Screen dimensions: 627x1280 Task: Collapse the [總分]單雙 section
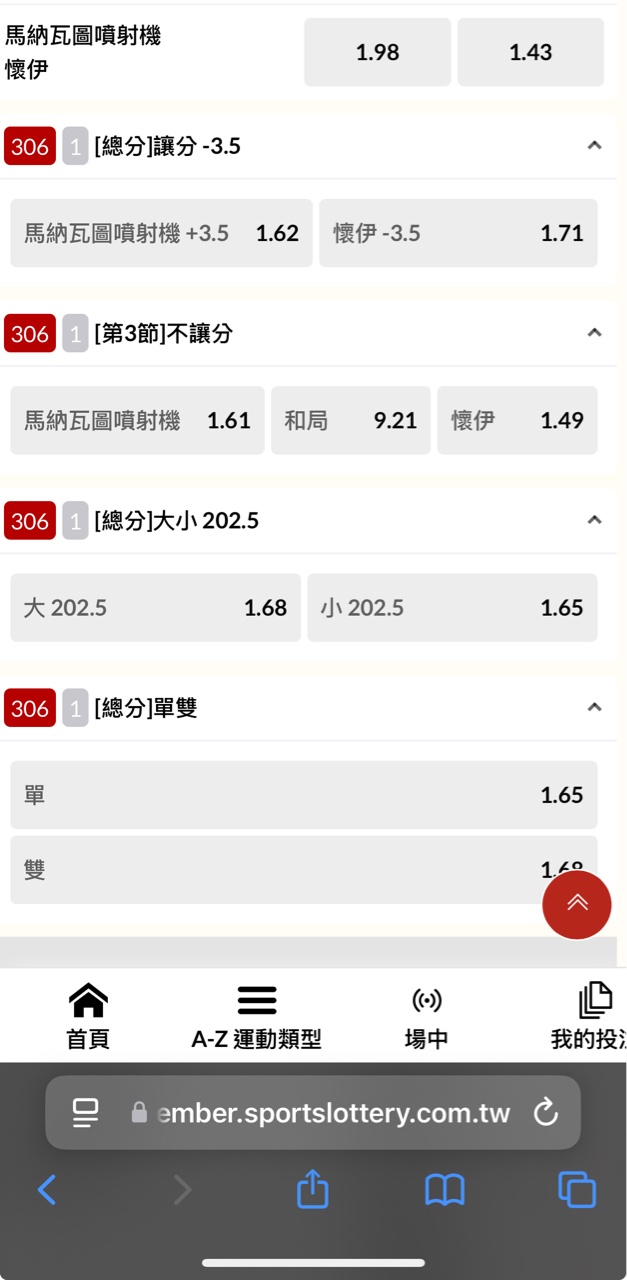(594, 707)
